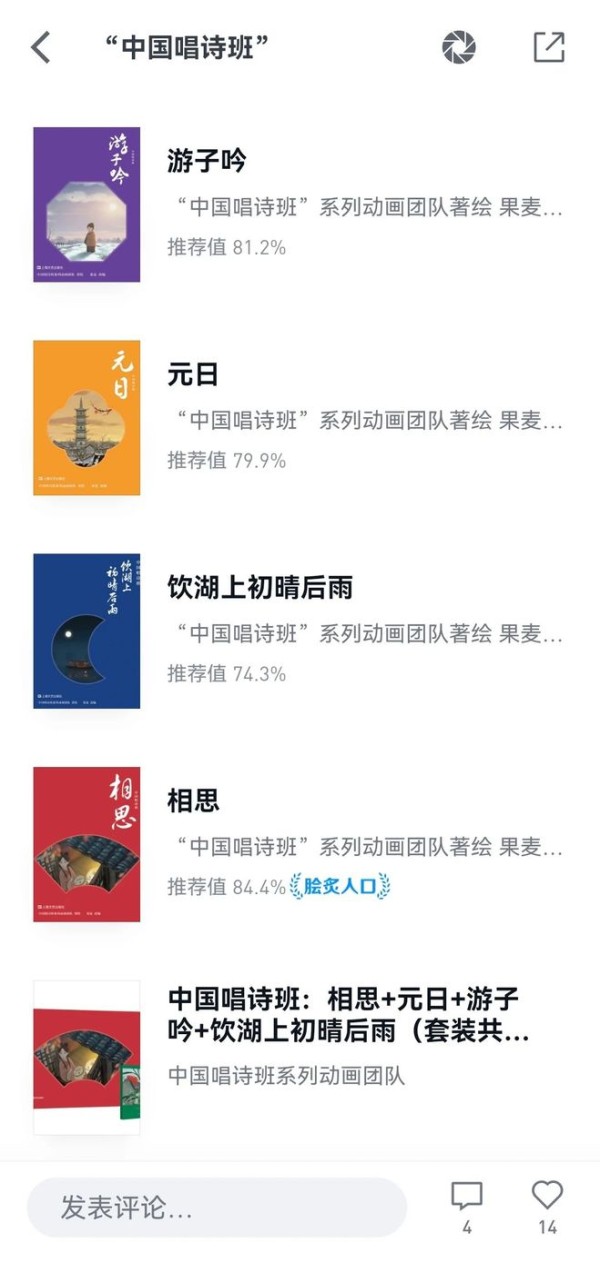Tap the 发表评论 comment field
This screenshot has height=1263, width=600.
coord(217,1207)
